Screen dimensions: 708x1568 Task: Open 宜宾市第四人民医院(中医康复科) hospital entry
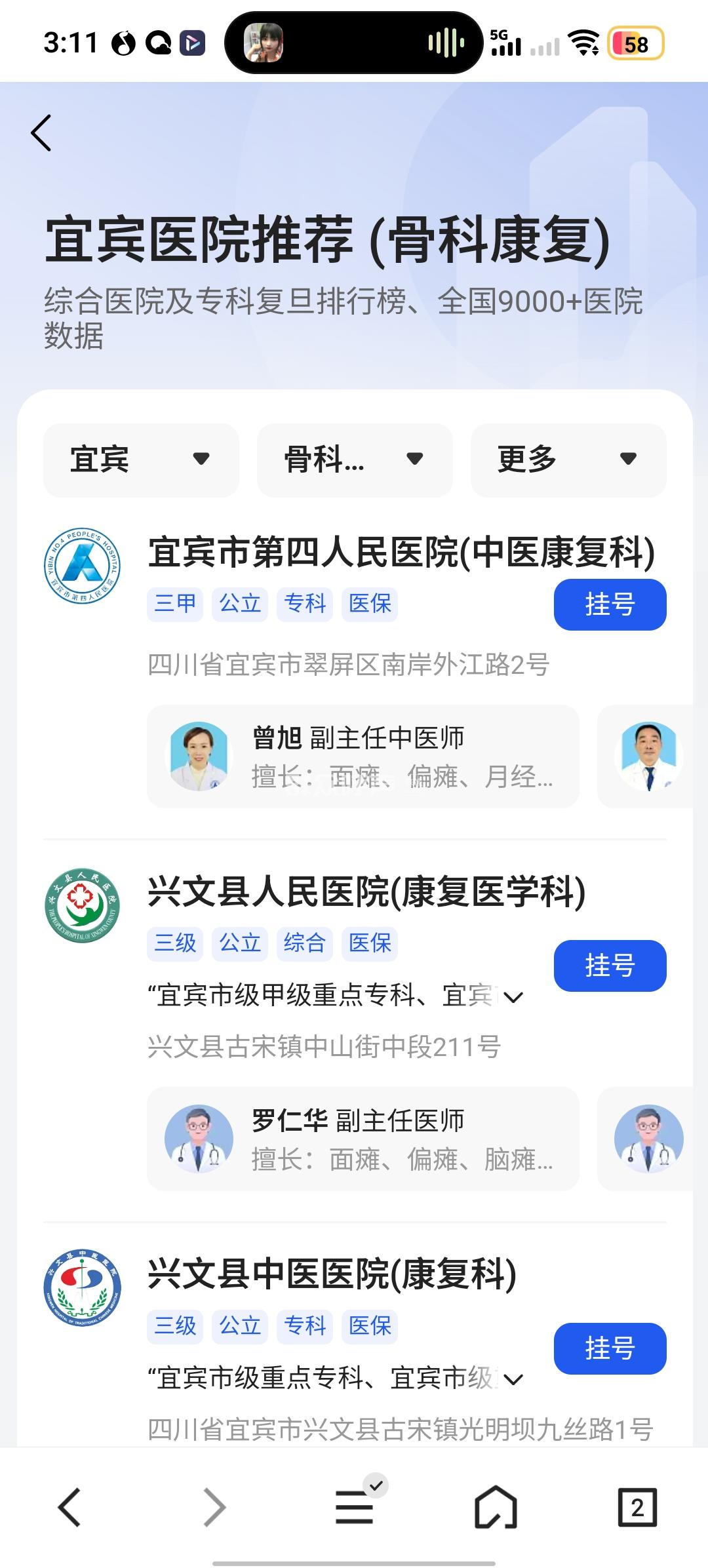coord(401,552)
